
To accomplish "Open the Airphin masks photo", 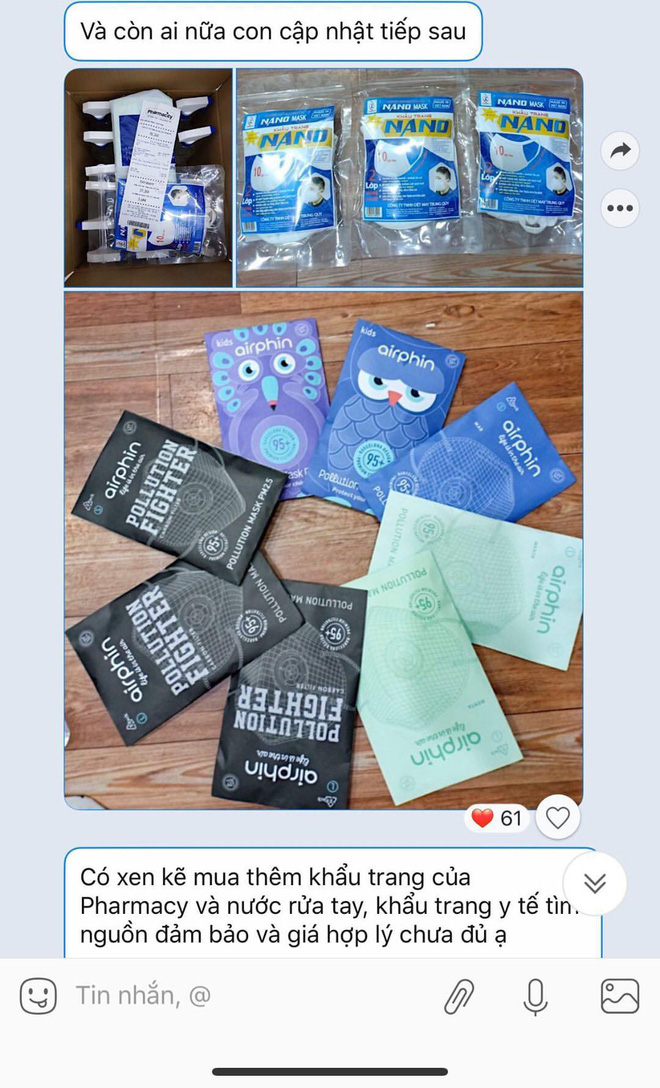I will point(323,550).
